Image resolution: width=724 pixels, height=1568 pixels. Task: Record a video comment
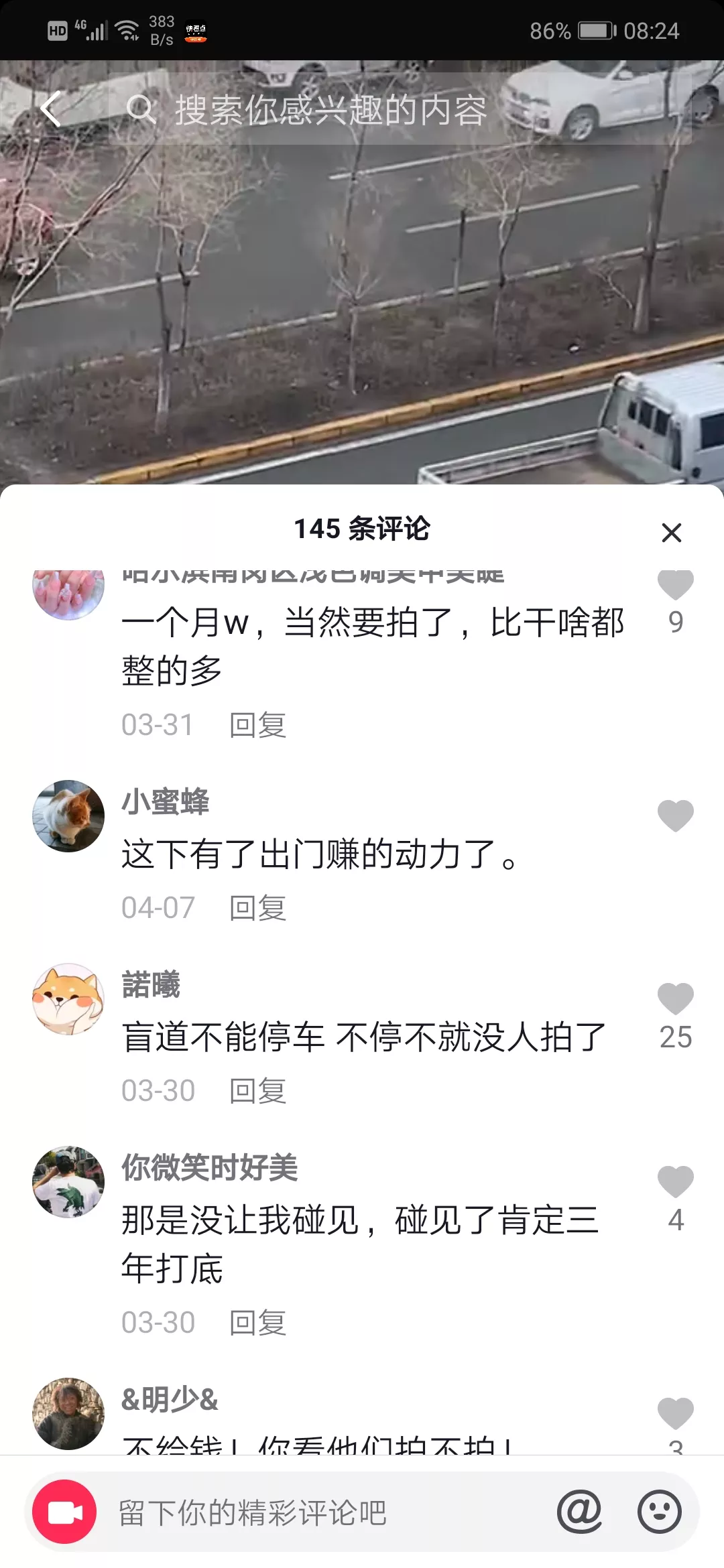point(65,1512)
